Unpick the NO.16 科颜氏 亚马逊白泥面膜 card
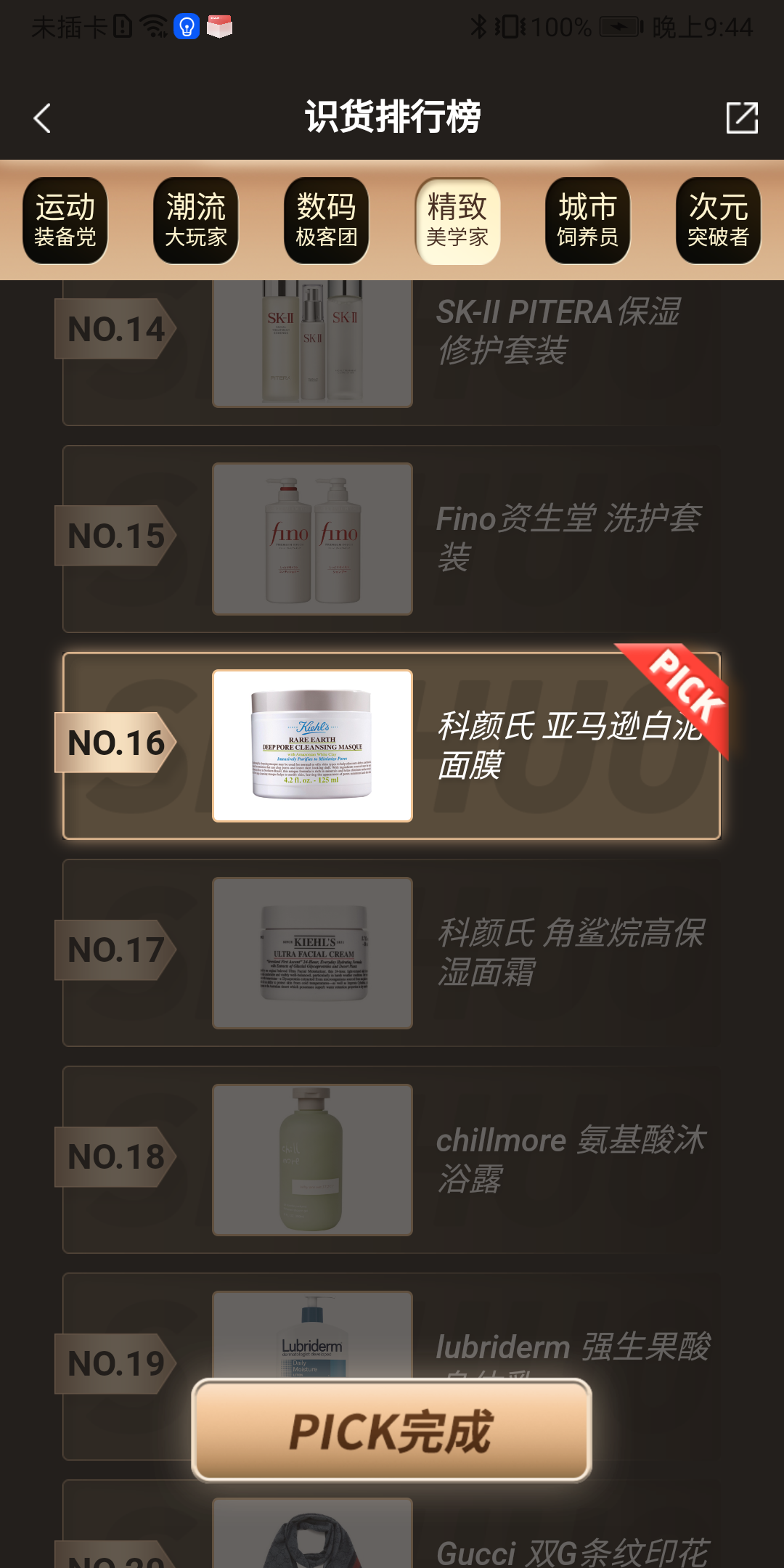The width and height of the screenshot is (784, 1568). pos(392,746)
